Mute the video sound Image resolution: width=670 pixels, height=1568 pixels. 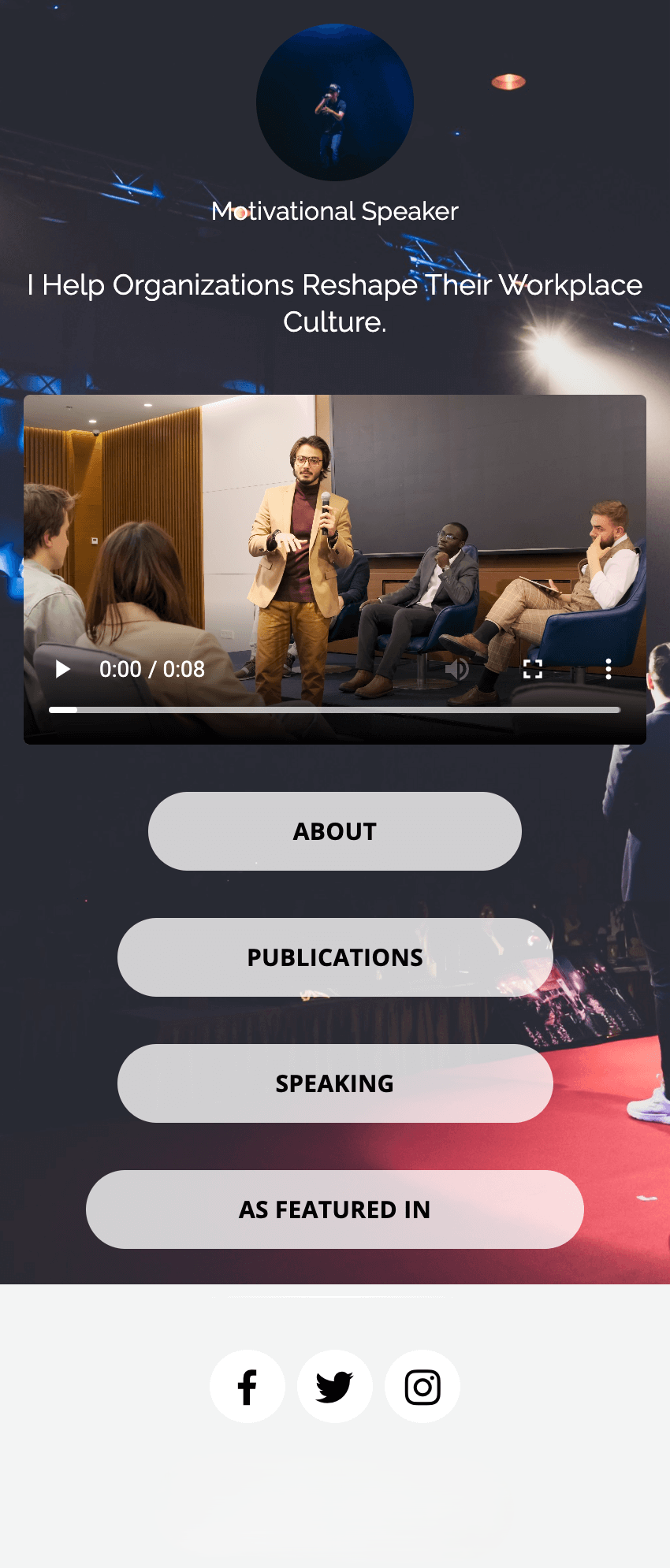tap(457, 670)
